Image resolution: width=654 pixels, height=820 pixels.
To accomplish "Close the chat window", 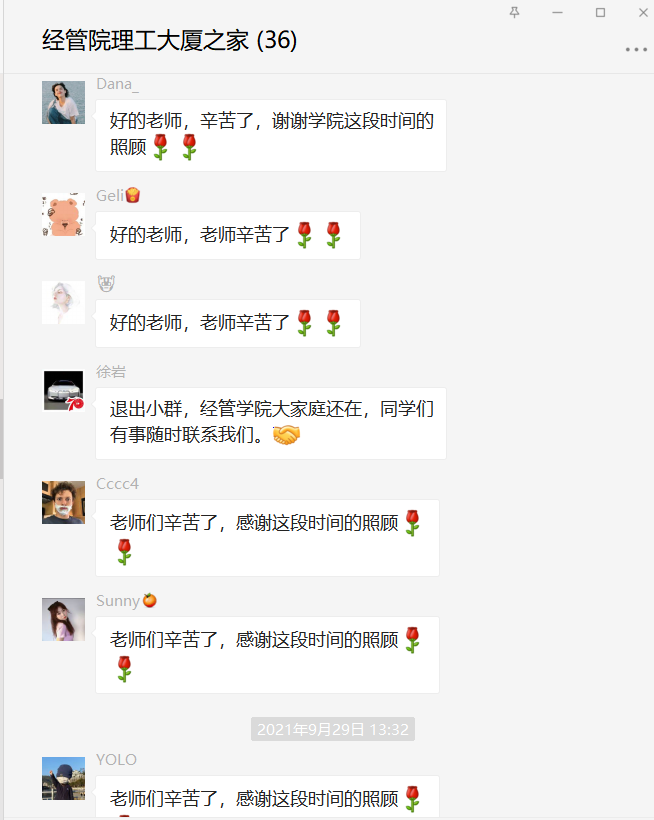I will pos(642,12).
